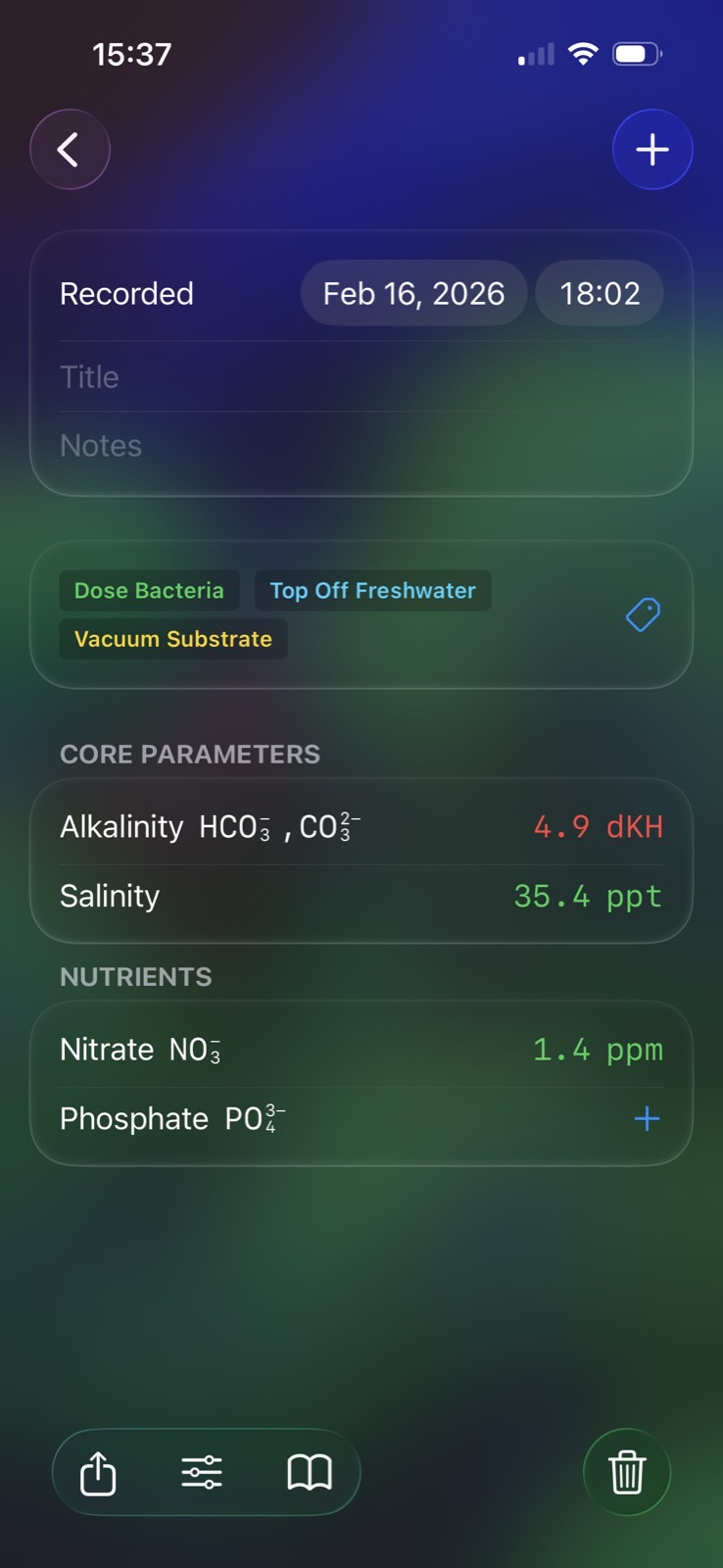Toggle the Vacuum Substrate tag

coord(171,639)
